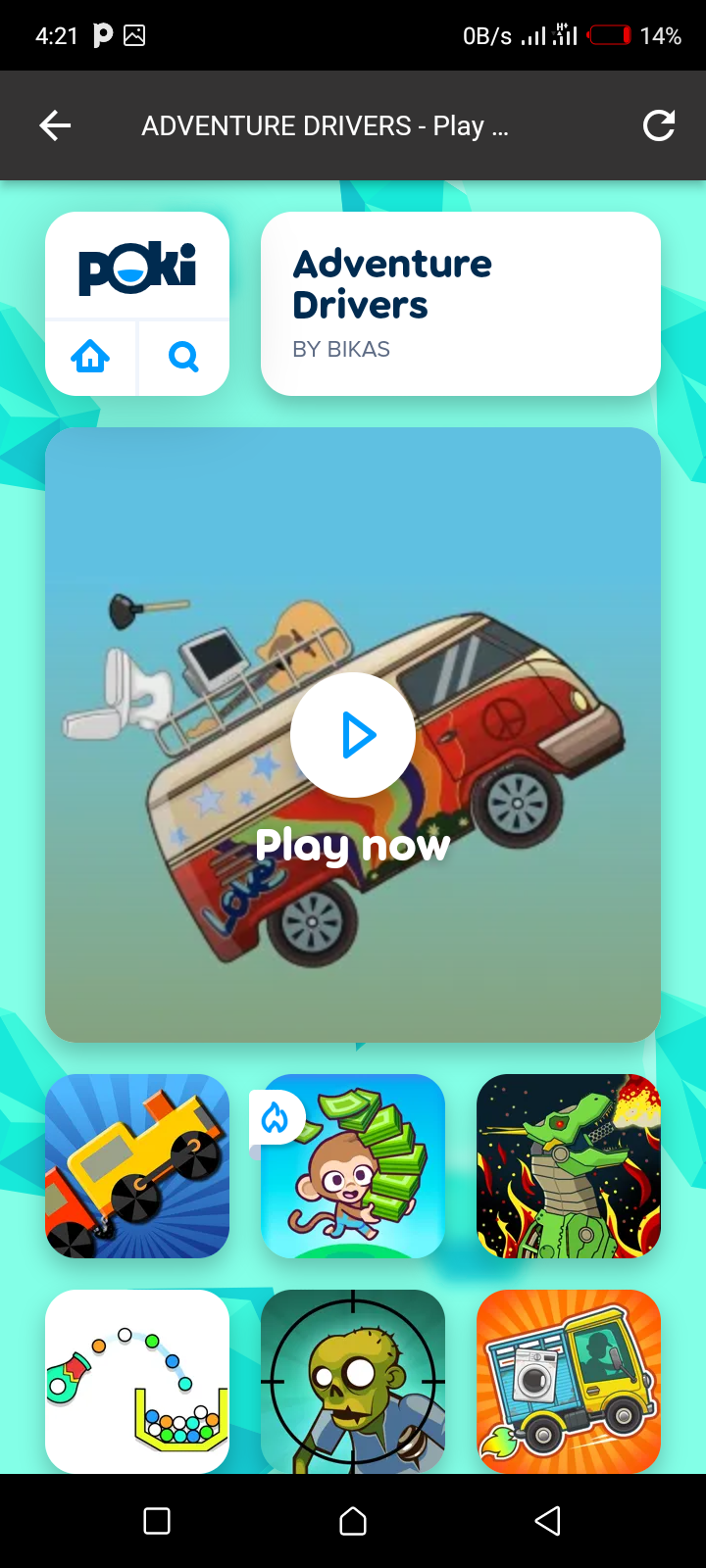Open the robot dinosaur game tile

[569, 1166]
